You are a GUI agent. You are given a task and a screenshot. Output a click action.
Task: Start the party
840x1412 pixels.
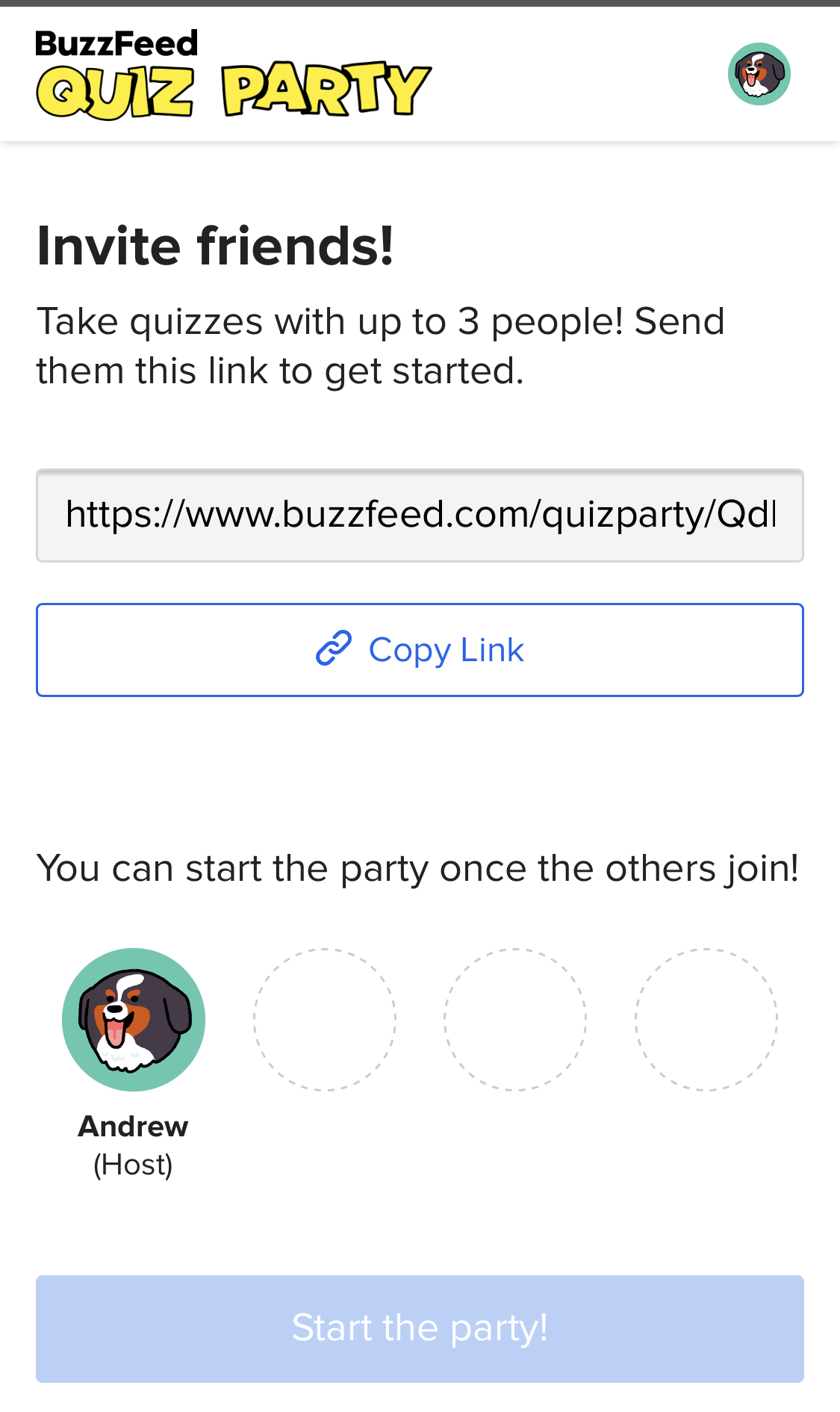tap(420, 1328)
